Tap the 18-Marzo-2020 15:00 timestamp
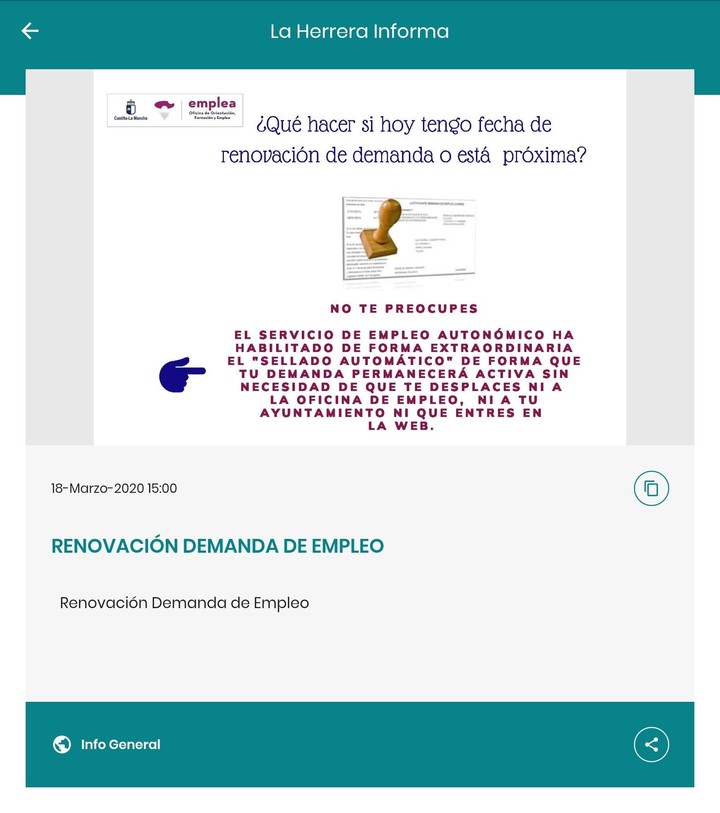Screen dimensions: 720x813 click(113, 489)
